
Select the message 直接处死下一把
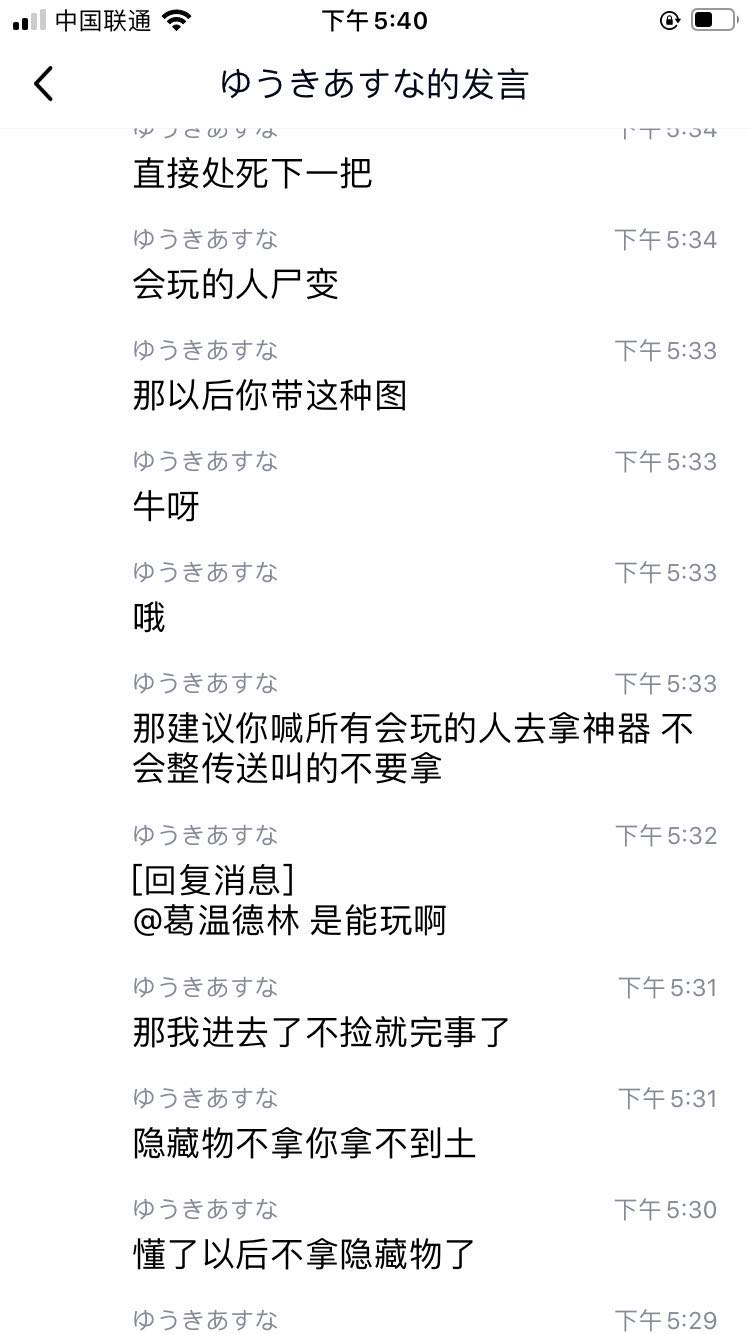pos(251,174)
